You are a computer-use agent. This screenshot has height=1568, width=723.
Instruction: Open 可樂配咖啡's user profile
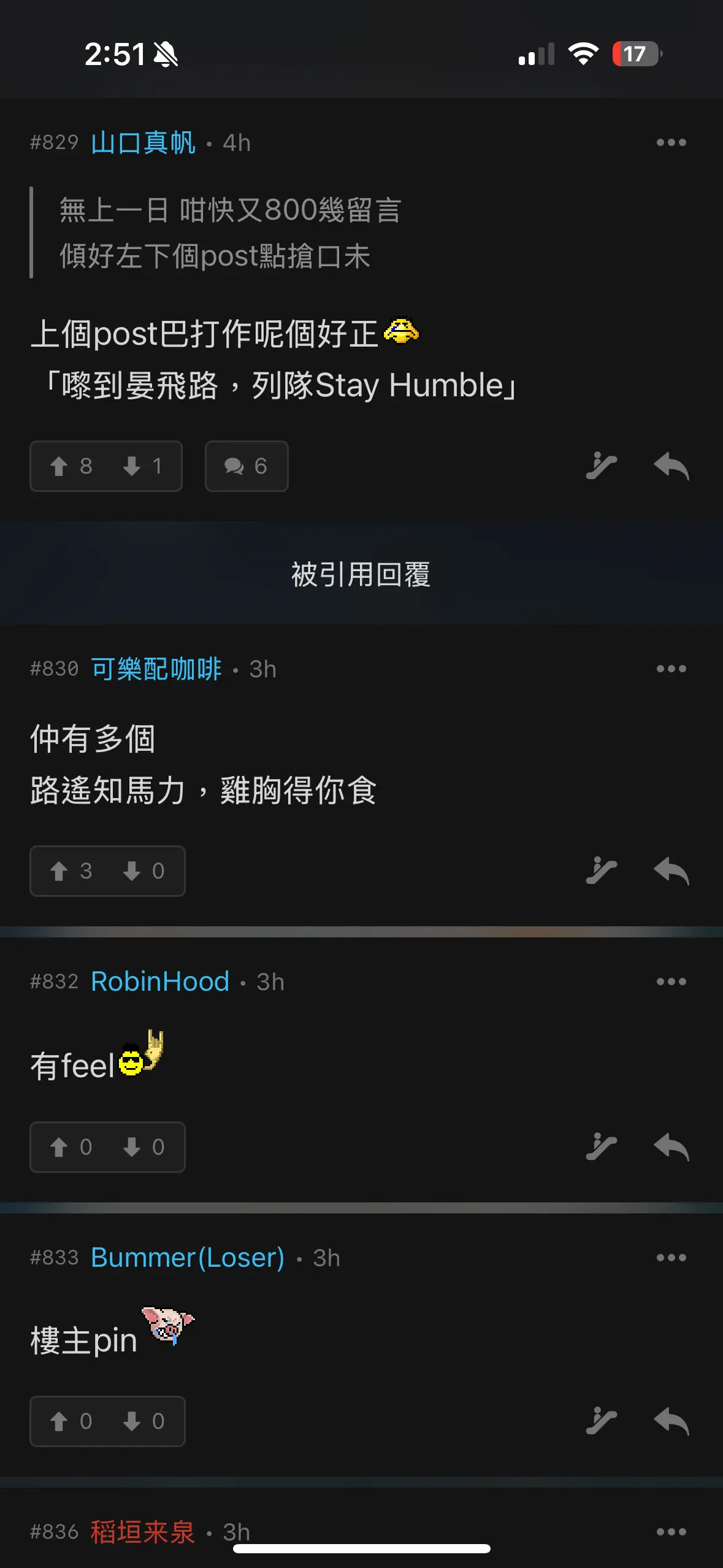(156, 669)
